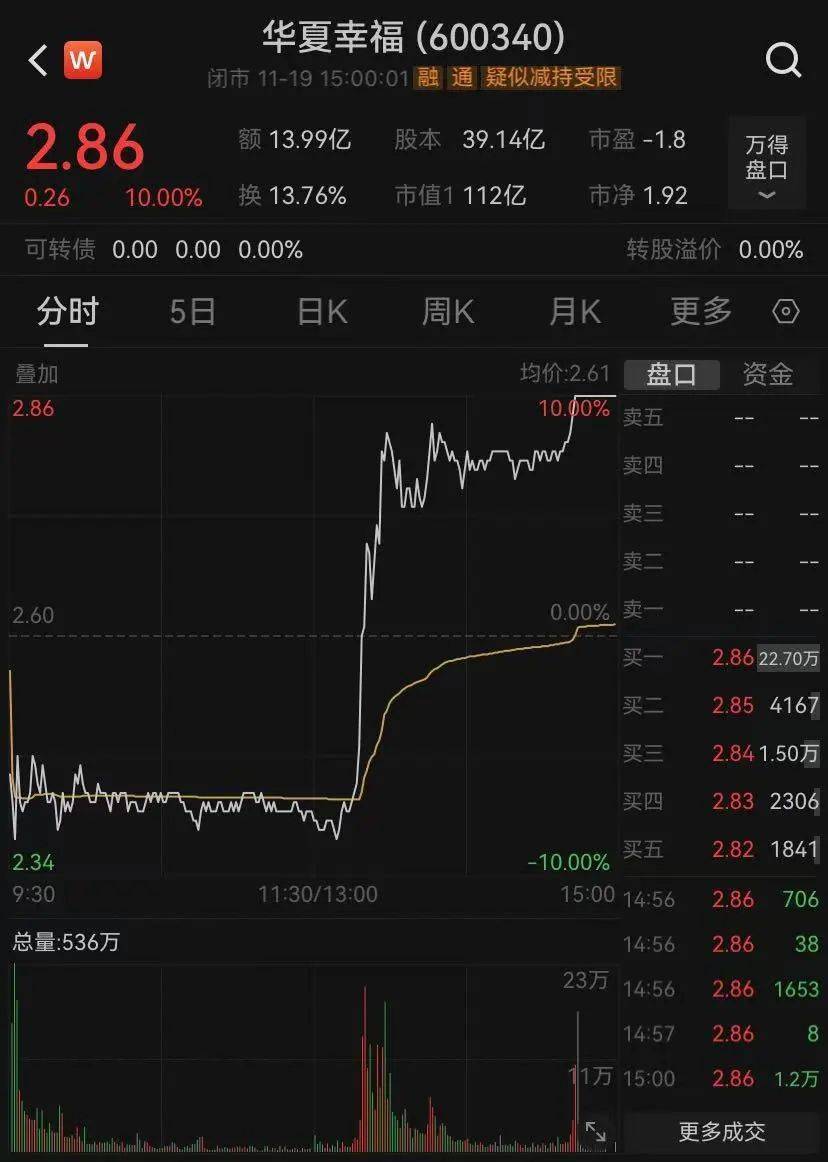This screenshot has height=1162, width=828.
Task: Open the 更多 chart type menu
Action: pyautogui.click(x=700, y=312)
